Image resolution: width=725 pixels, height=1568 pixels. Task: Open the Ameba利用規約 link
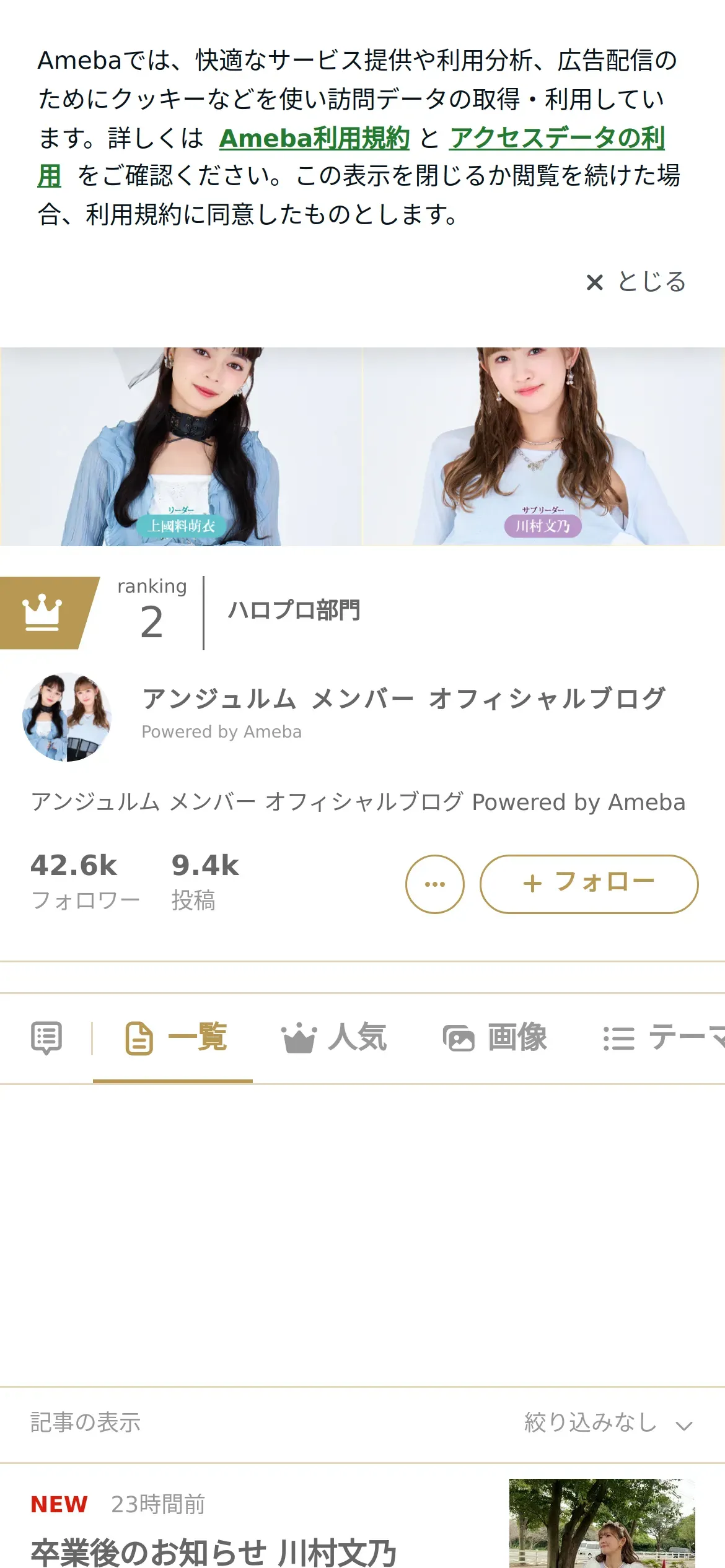click(314, 138)
